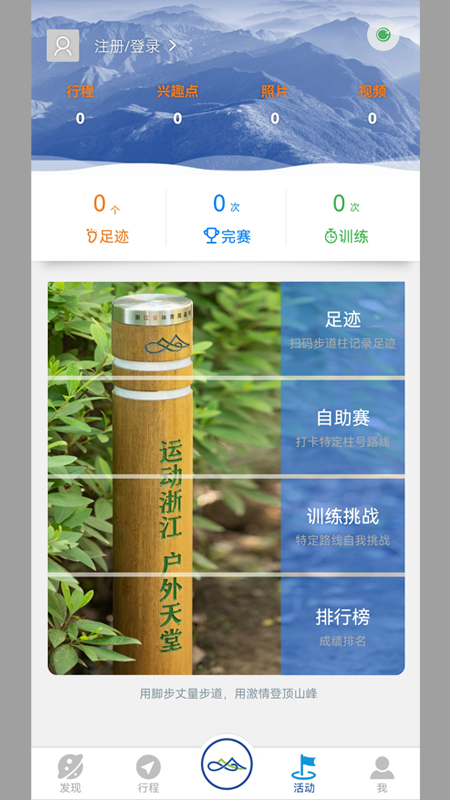Open the 行程 count
The image size is (450, 800).
pyautogui.click(x=80, y=105)
